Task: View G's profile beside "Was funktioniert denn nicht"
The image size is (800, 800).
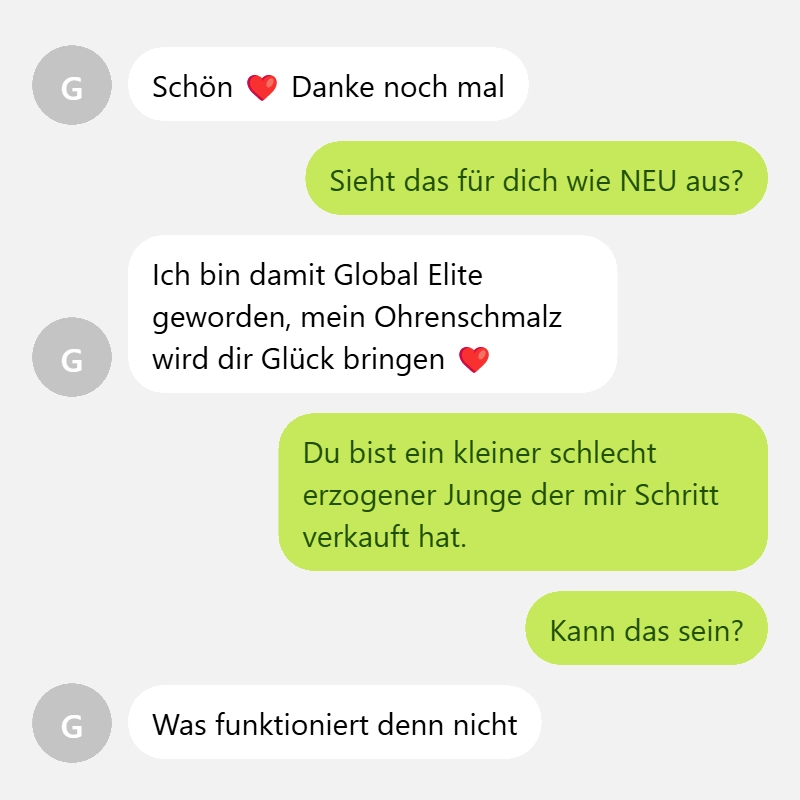Action: tap(71, 724)
